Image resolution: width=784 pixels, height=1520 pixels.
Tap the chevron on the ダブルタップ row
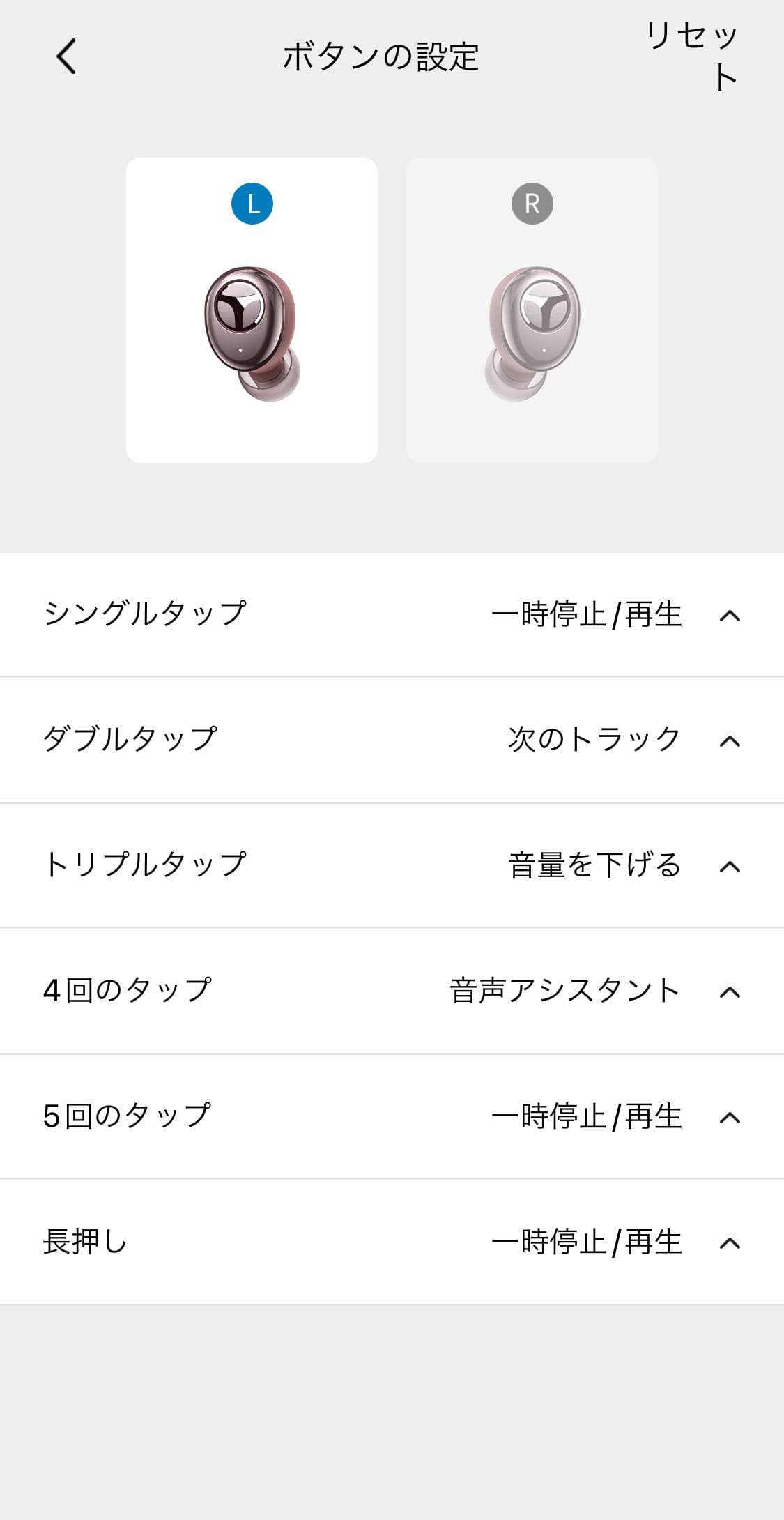tap(729, 740)
